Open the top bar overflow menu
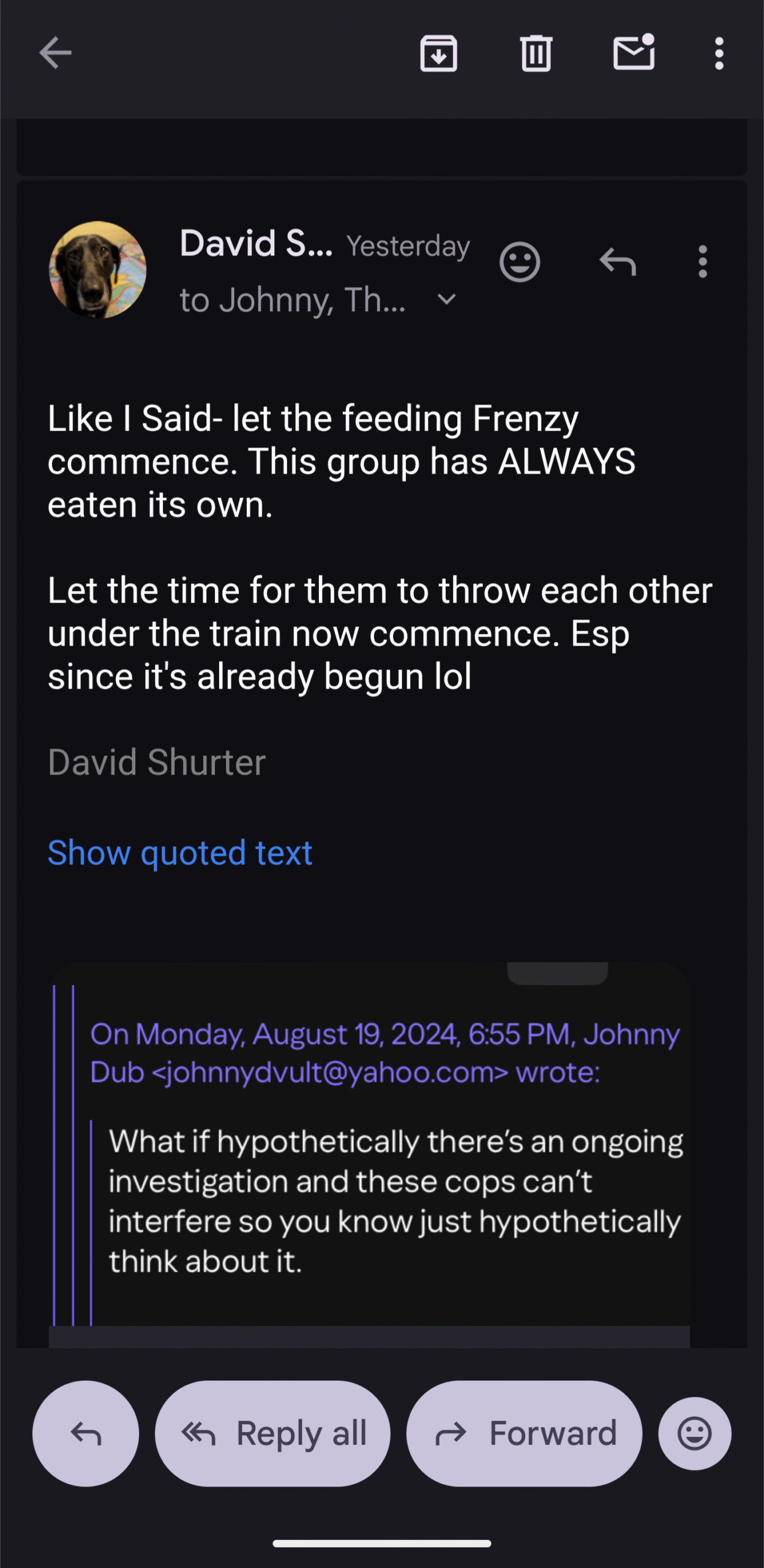The width and height of the screenshot is (764, 1568). [x=719, y=53]
